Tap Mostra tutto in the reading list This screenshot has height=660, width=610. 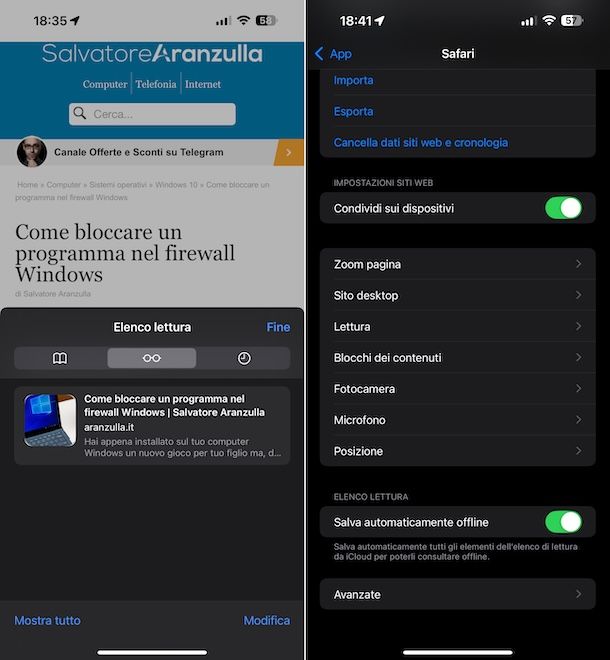(47, 621)
